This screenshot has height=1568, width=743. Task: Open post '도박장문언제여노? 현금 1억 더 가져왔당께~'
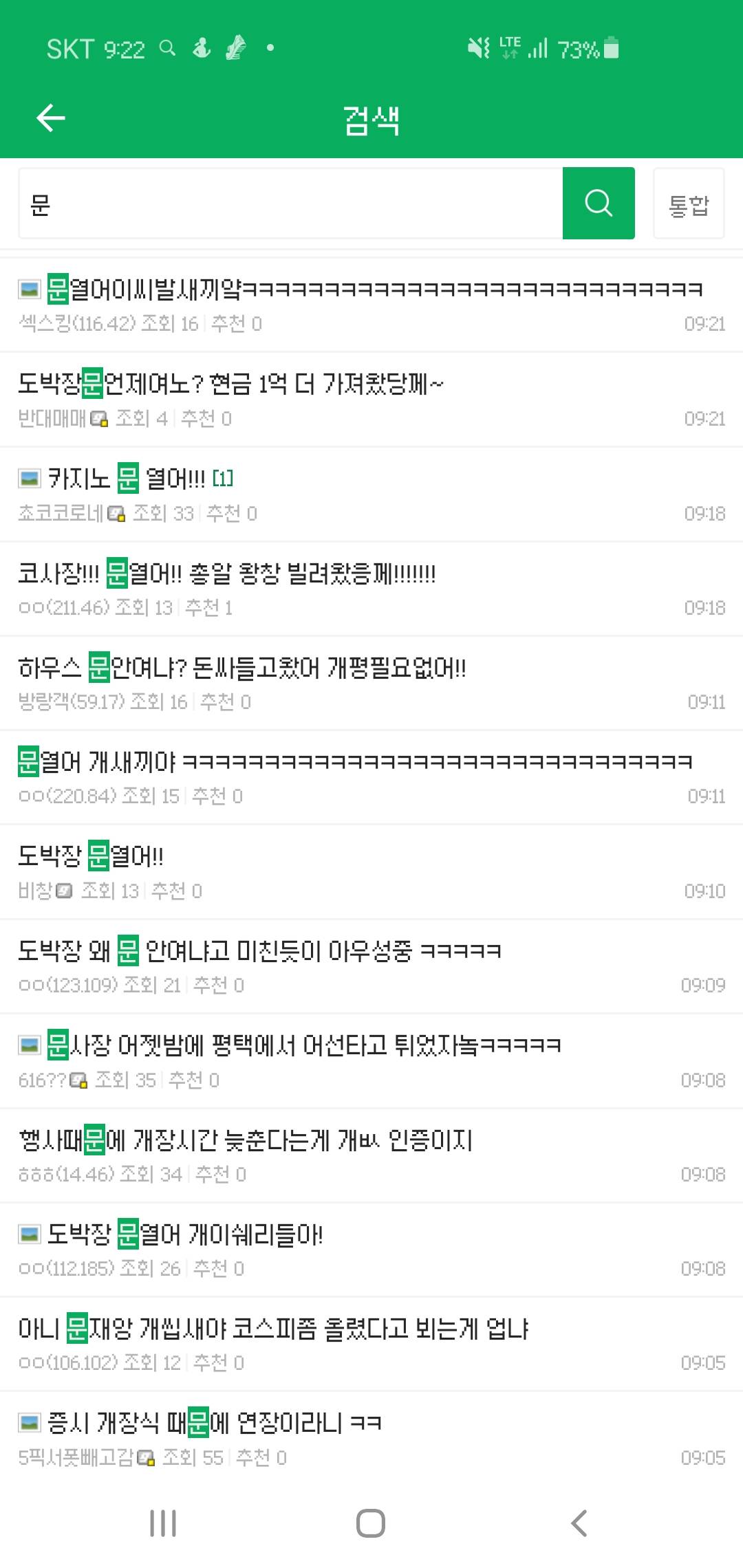point(230,384)
